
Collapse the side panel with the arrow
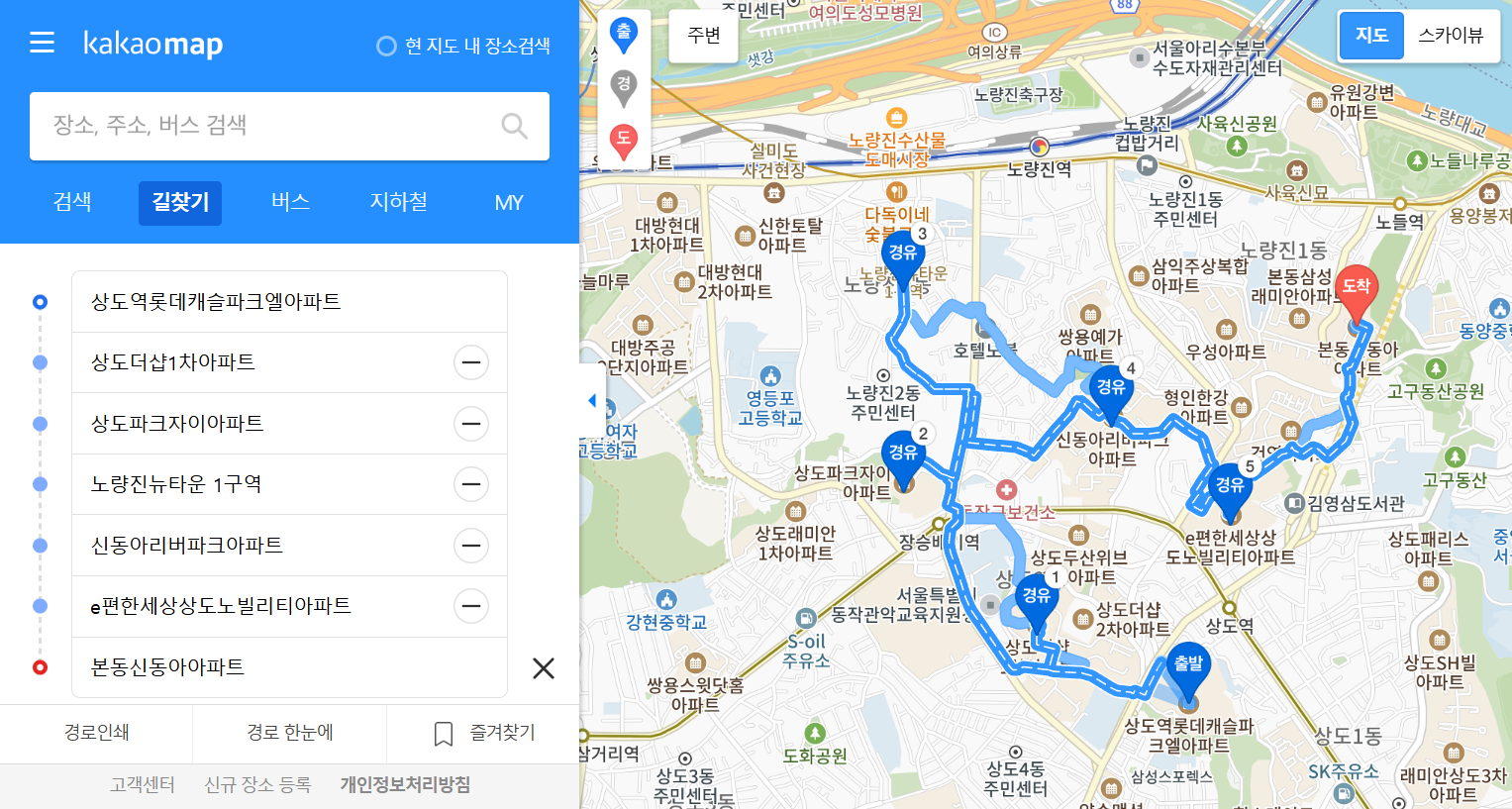click(x=592, y=401)
